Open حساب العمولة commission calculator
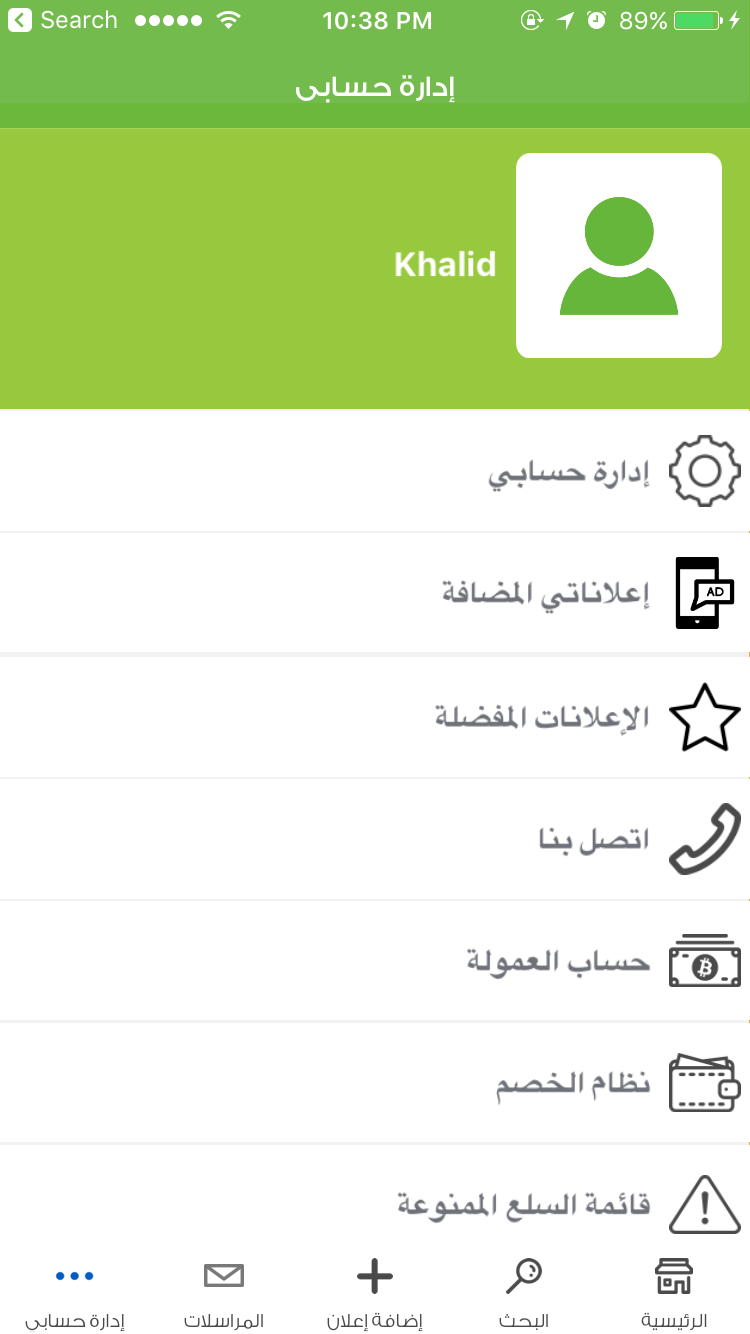The height and width of the screenshot is (1334, 750). click(375, 961)
